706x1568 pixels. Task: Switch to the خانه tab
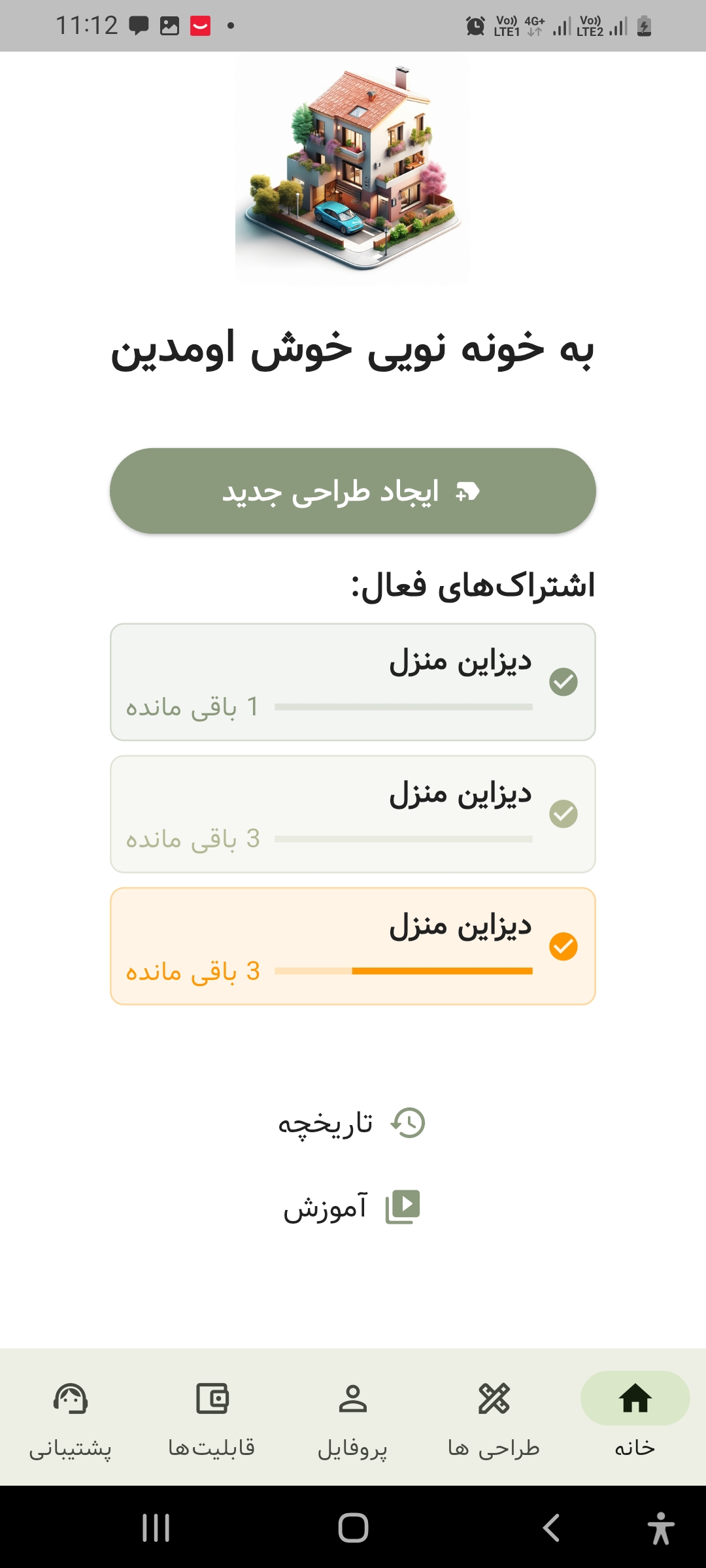634,1424
